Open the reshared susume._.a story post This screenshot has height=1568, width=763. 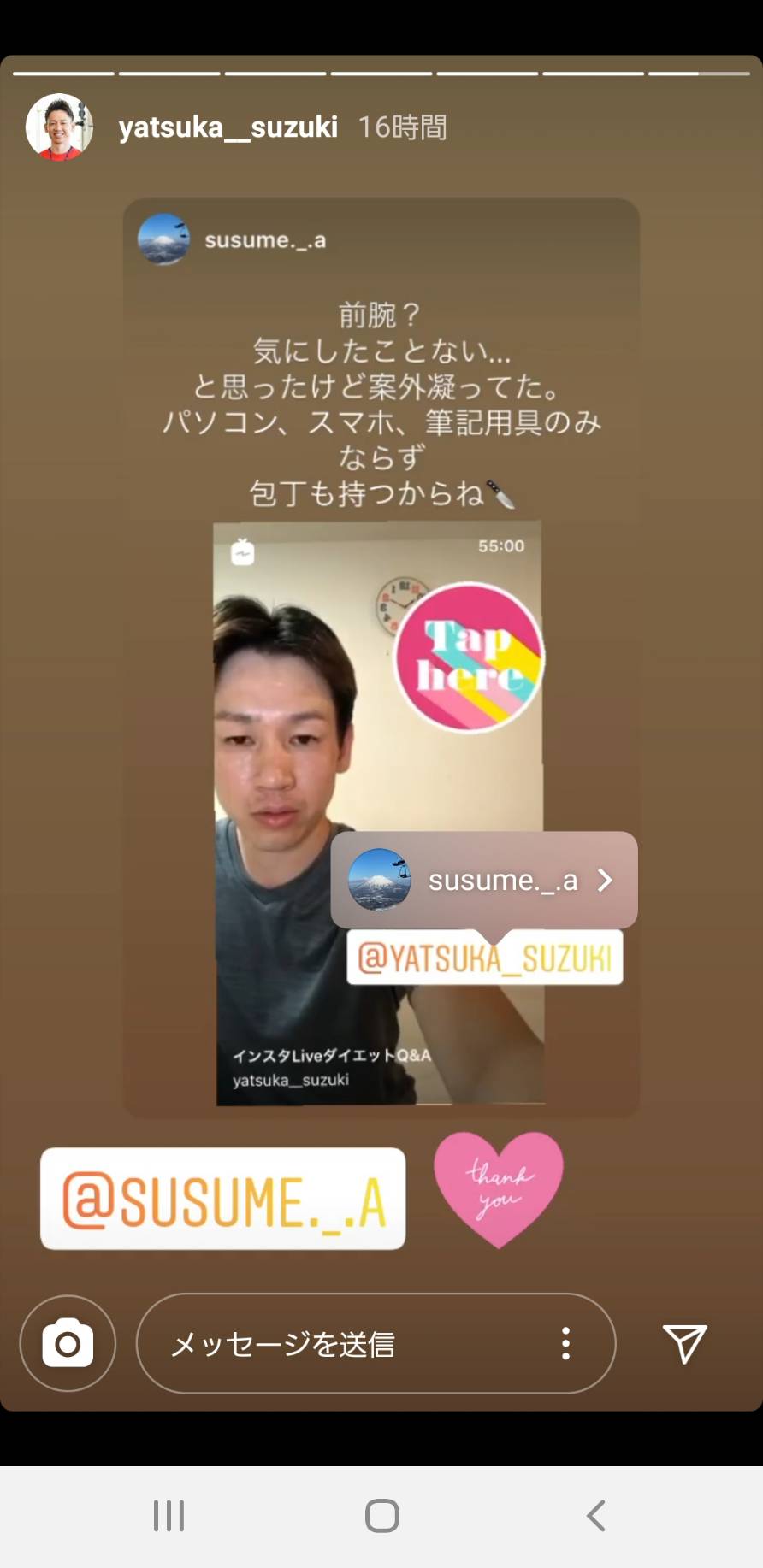[x=381, y=658]
